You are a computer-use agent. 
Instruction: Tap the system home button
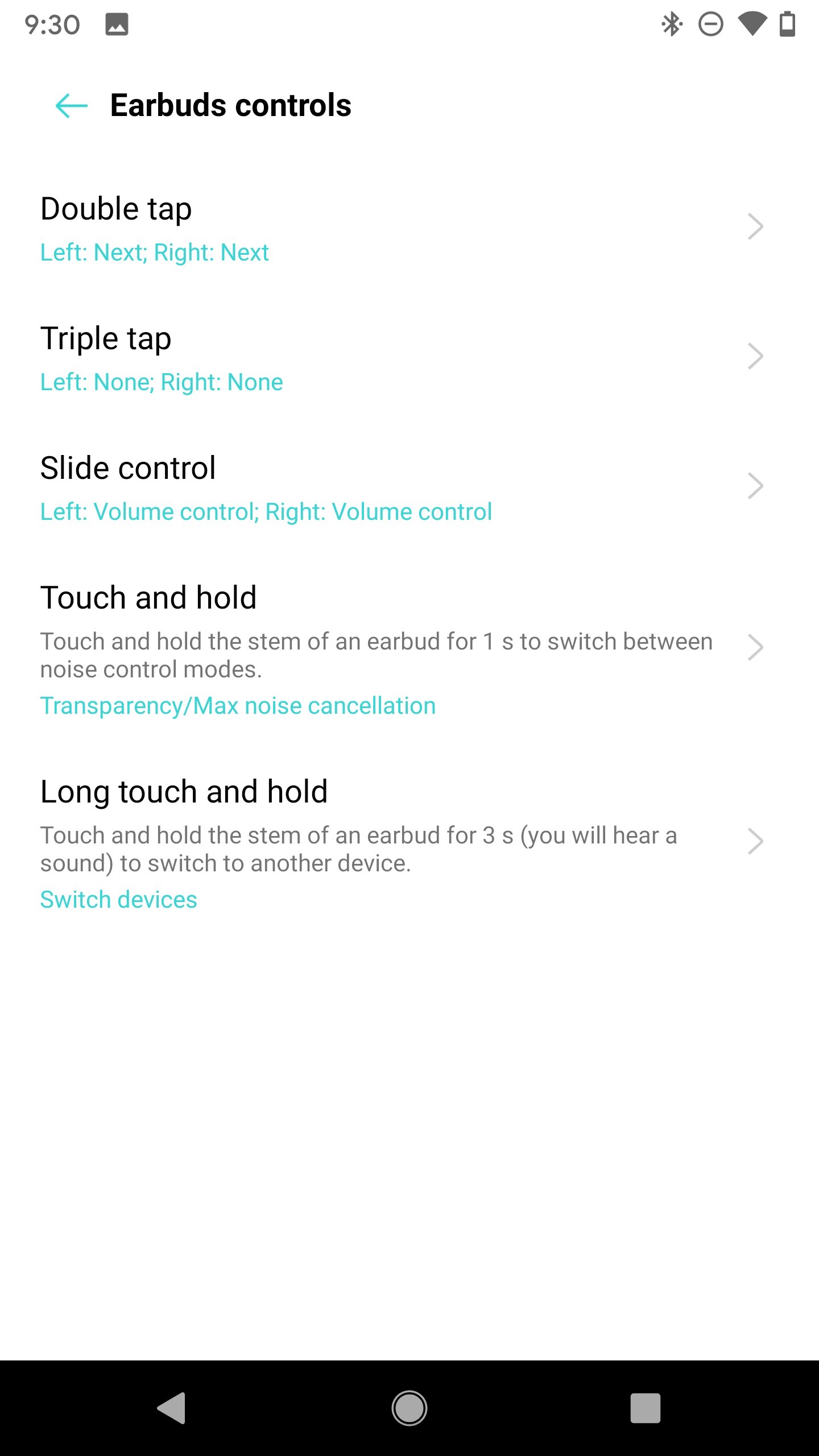pos(409,1408)
